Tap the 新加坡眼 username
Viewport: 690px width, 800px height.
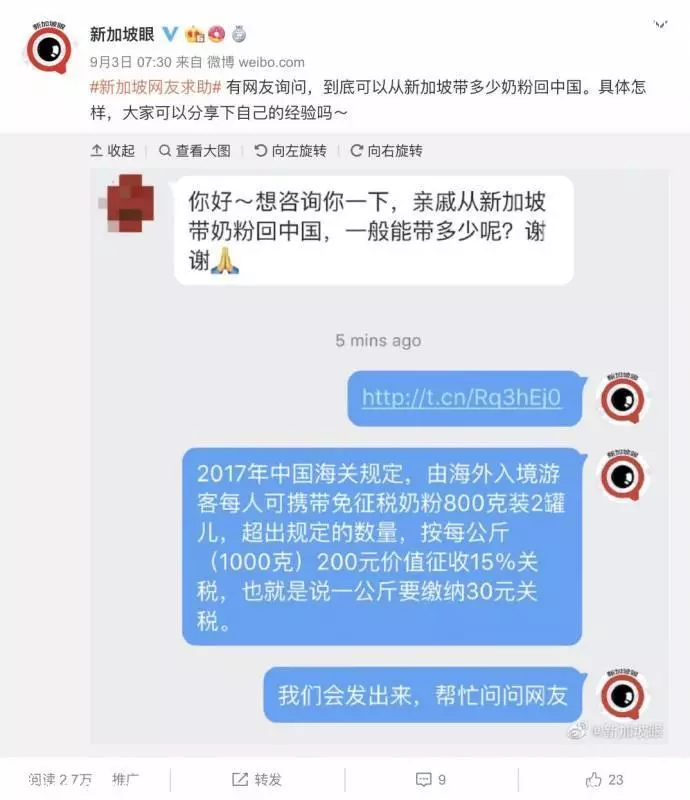[122, 34]
